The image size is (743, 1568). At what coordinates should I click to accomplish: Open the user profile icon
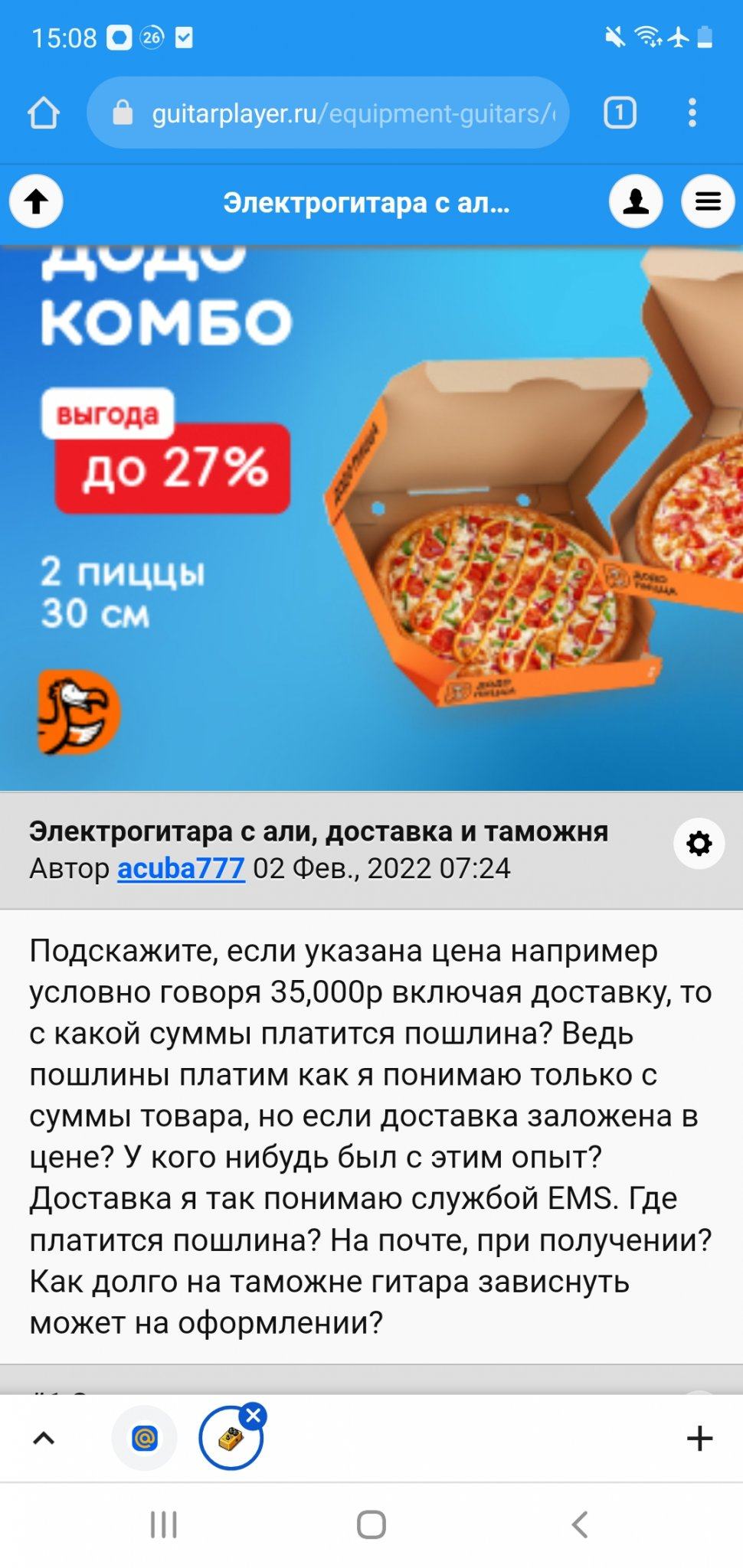(x=635, y=202)
